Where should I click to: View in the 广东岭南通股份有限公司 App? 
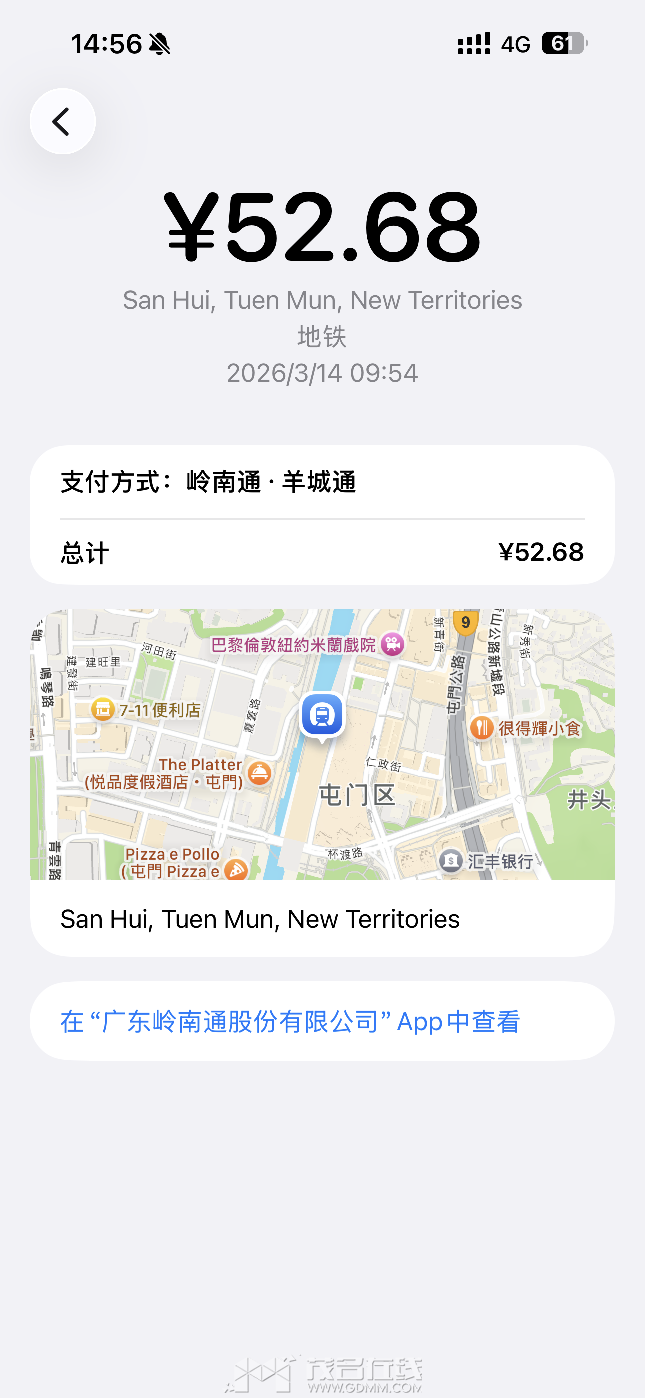tap(290, 1021)
